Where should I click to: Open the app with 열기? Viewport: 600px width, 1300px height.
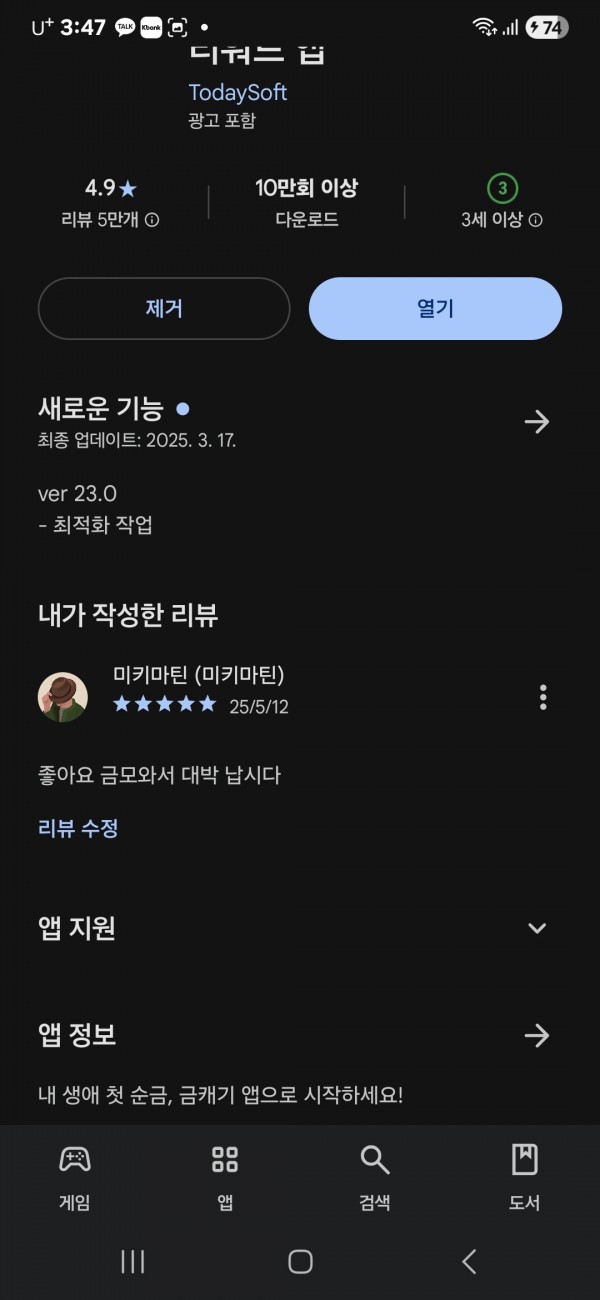pyautogui.click(x=435, y=309)
